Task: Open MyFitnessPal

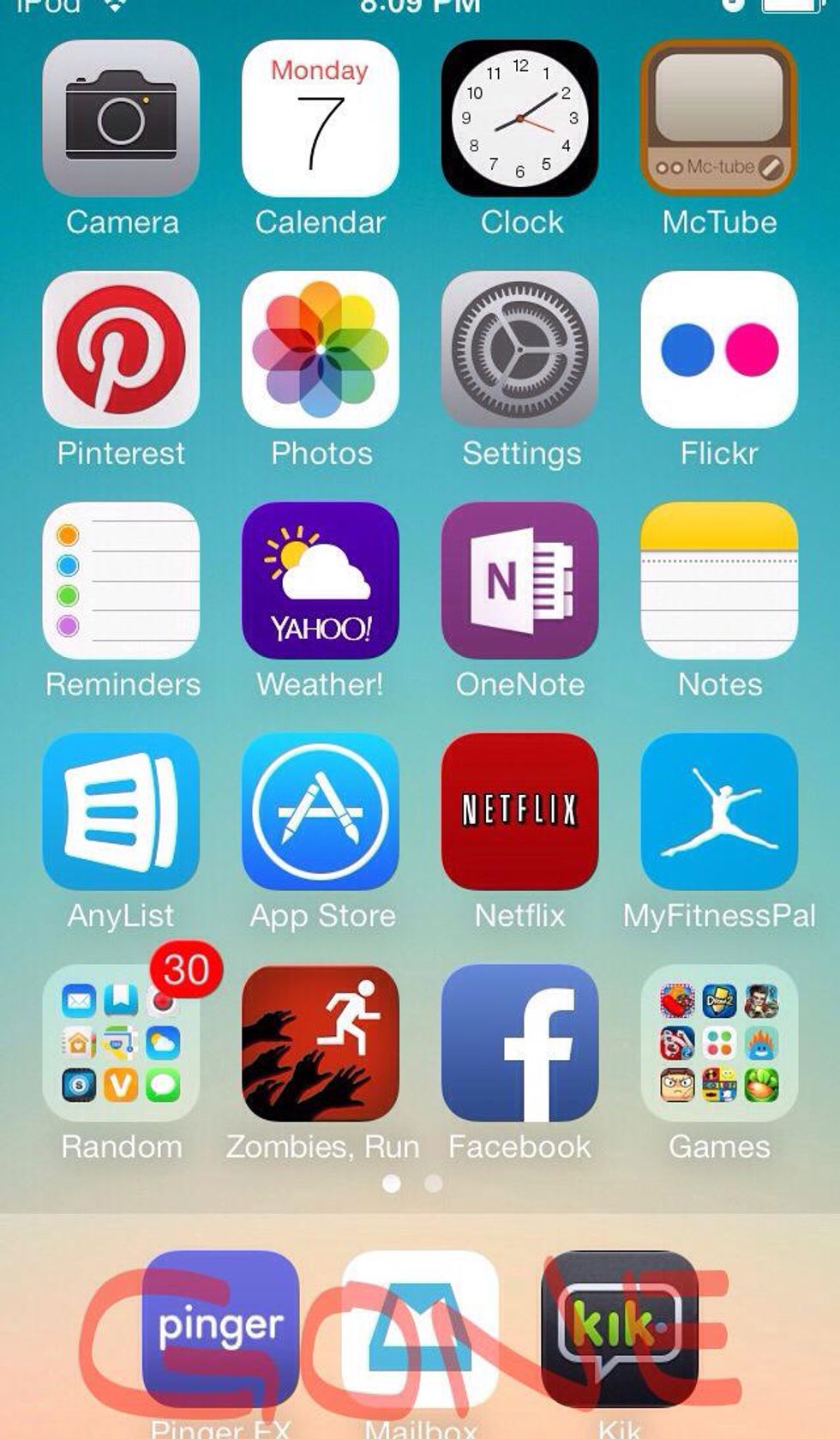Action: point(719,811)
